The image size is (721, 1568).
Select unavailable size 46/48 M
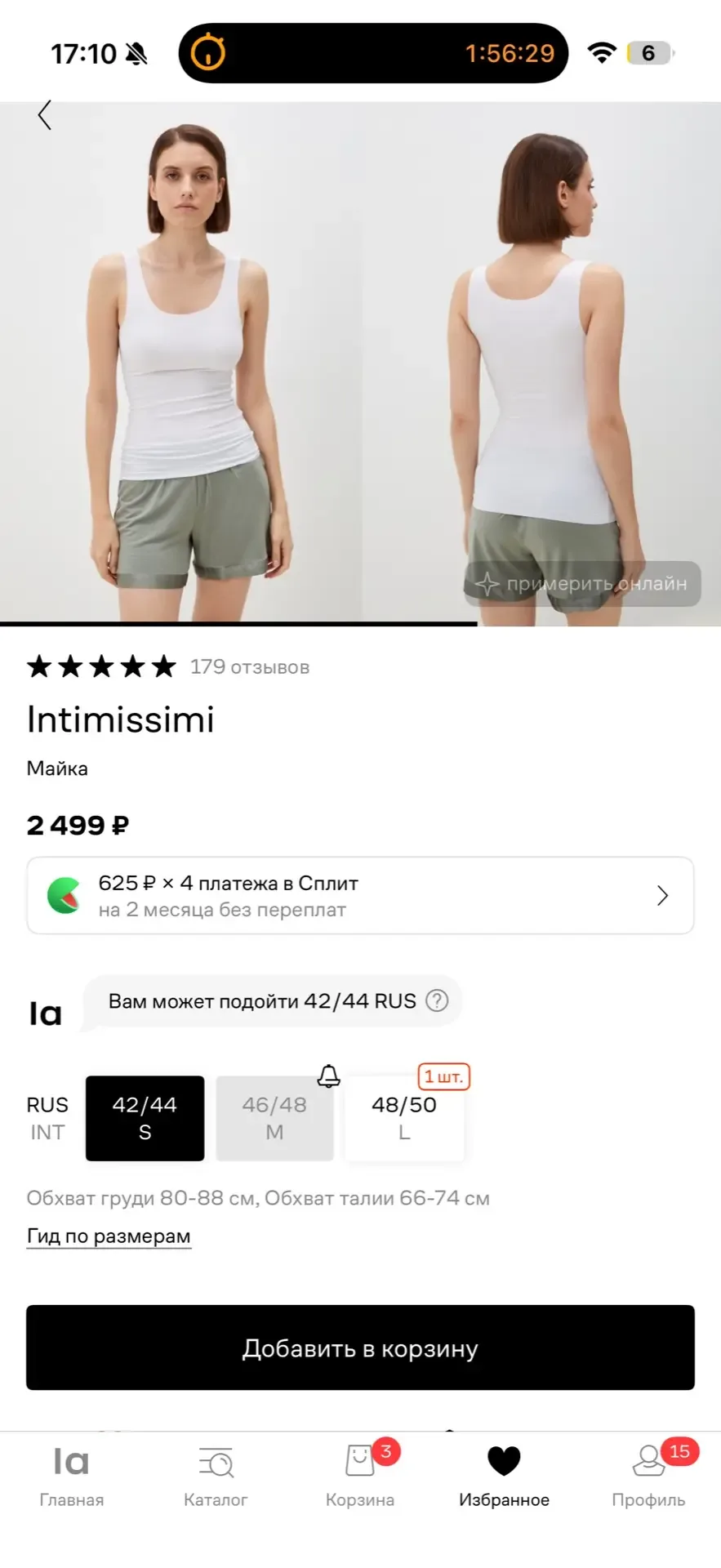coord(274,1118)
